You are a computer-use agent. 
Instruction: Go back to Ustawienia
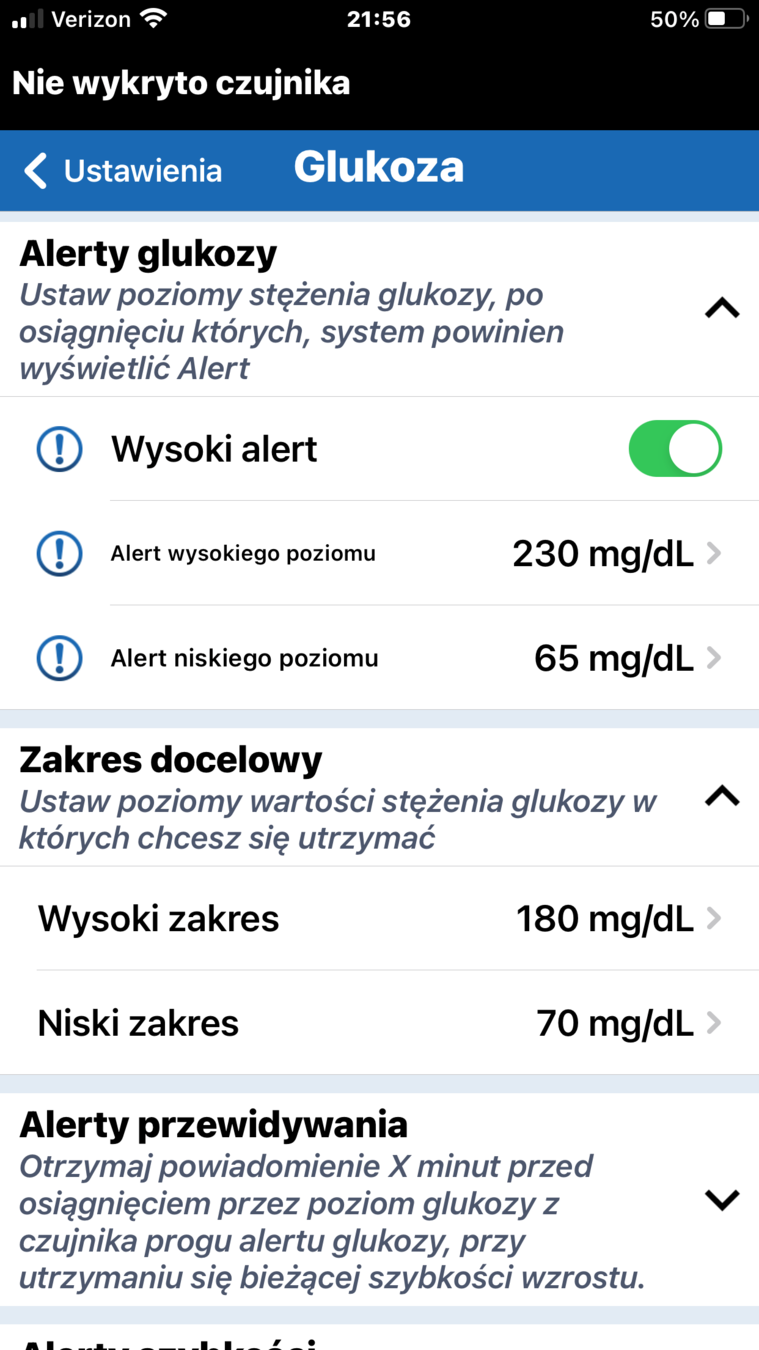(123, 170)
